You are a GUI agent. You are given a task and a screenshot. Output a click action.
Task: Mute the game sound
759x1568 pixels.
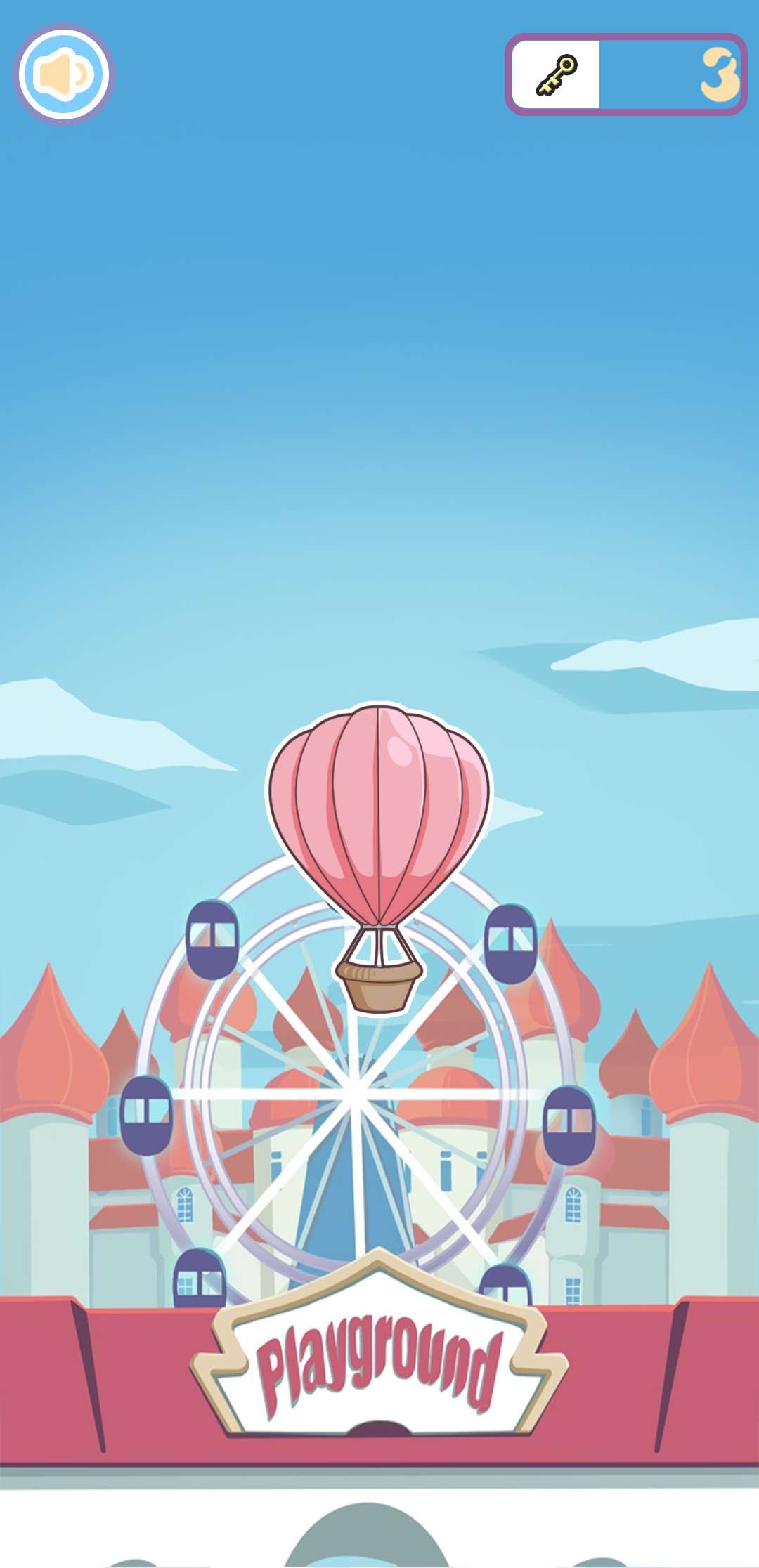coord(64,74)
